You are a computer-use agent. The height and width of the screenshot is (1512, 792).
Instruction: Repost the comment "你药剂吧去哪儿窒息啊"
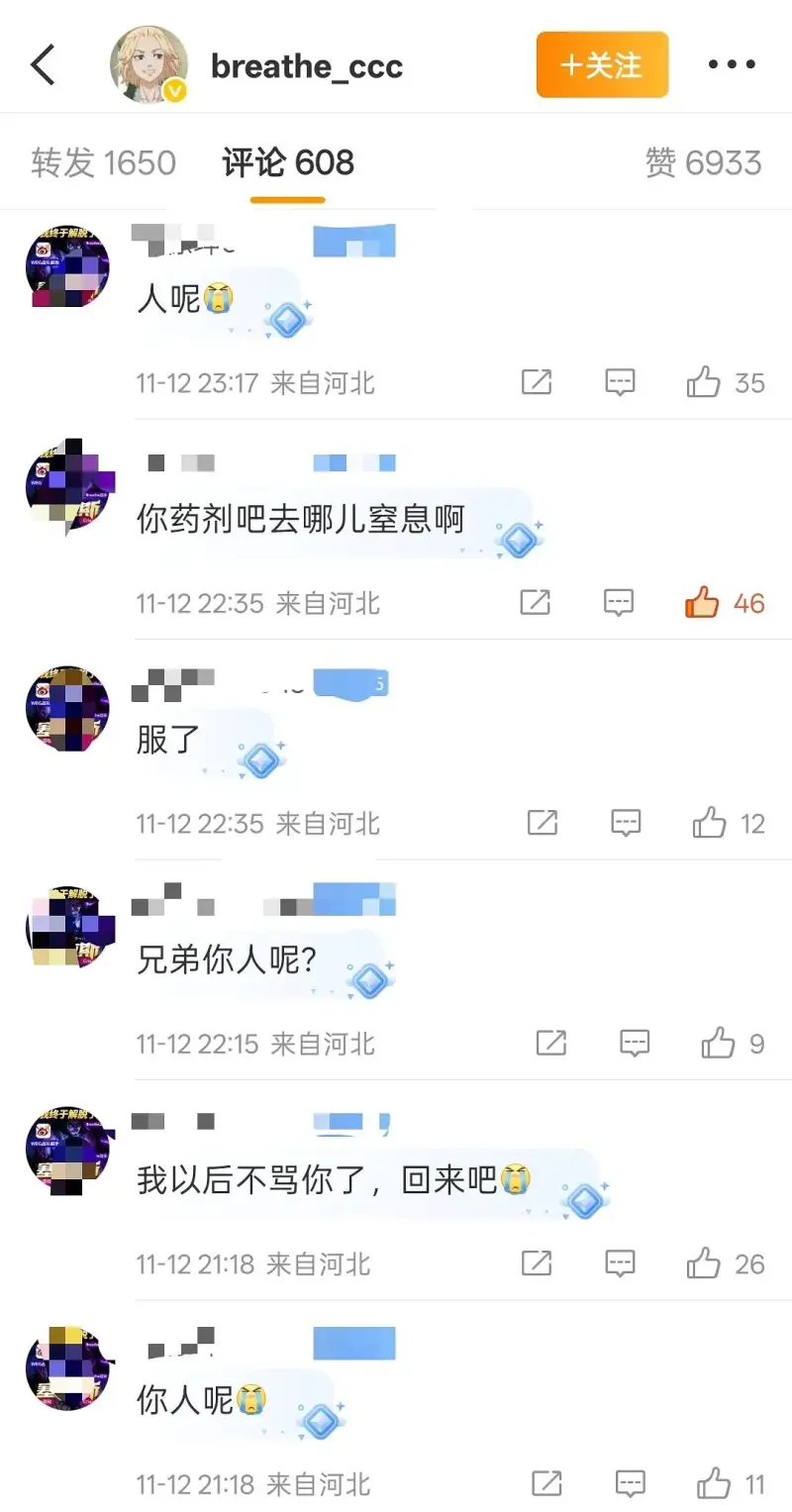click(536, 602)
